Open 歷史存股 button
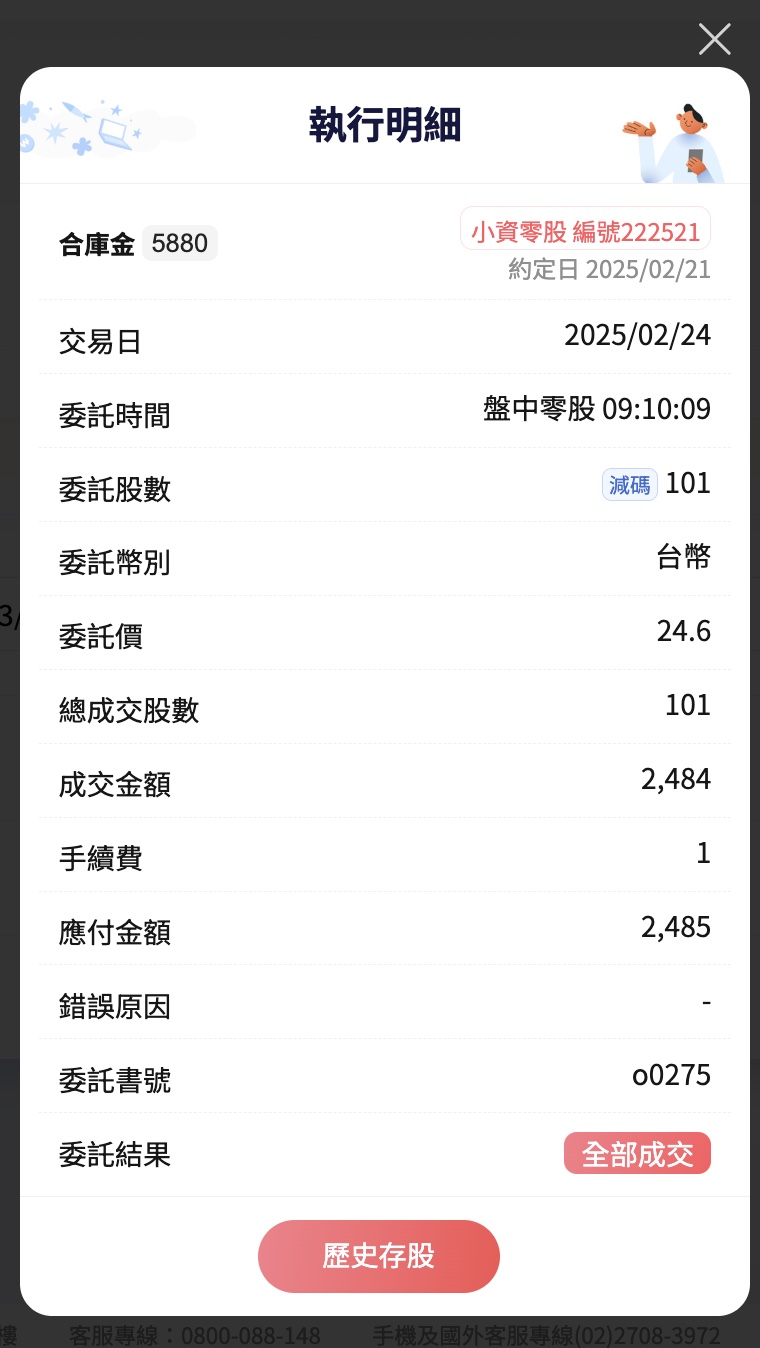The height and width of the screenshot is (1348, 760). (x=379, y=1256)
